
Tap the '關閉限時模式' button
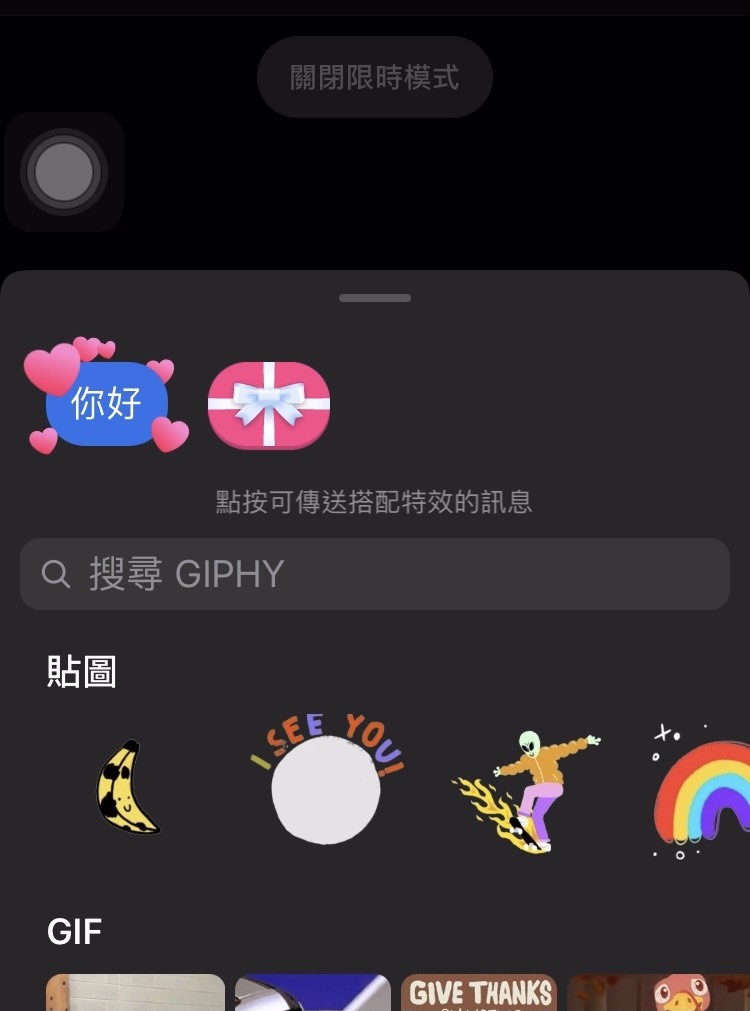pyautogui.click(x=374, y=77)
